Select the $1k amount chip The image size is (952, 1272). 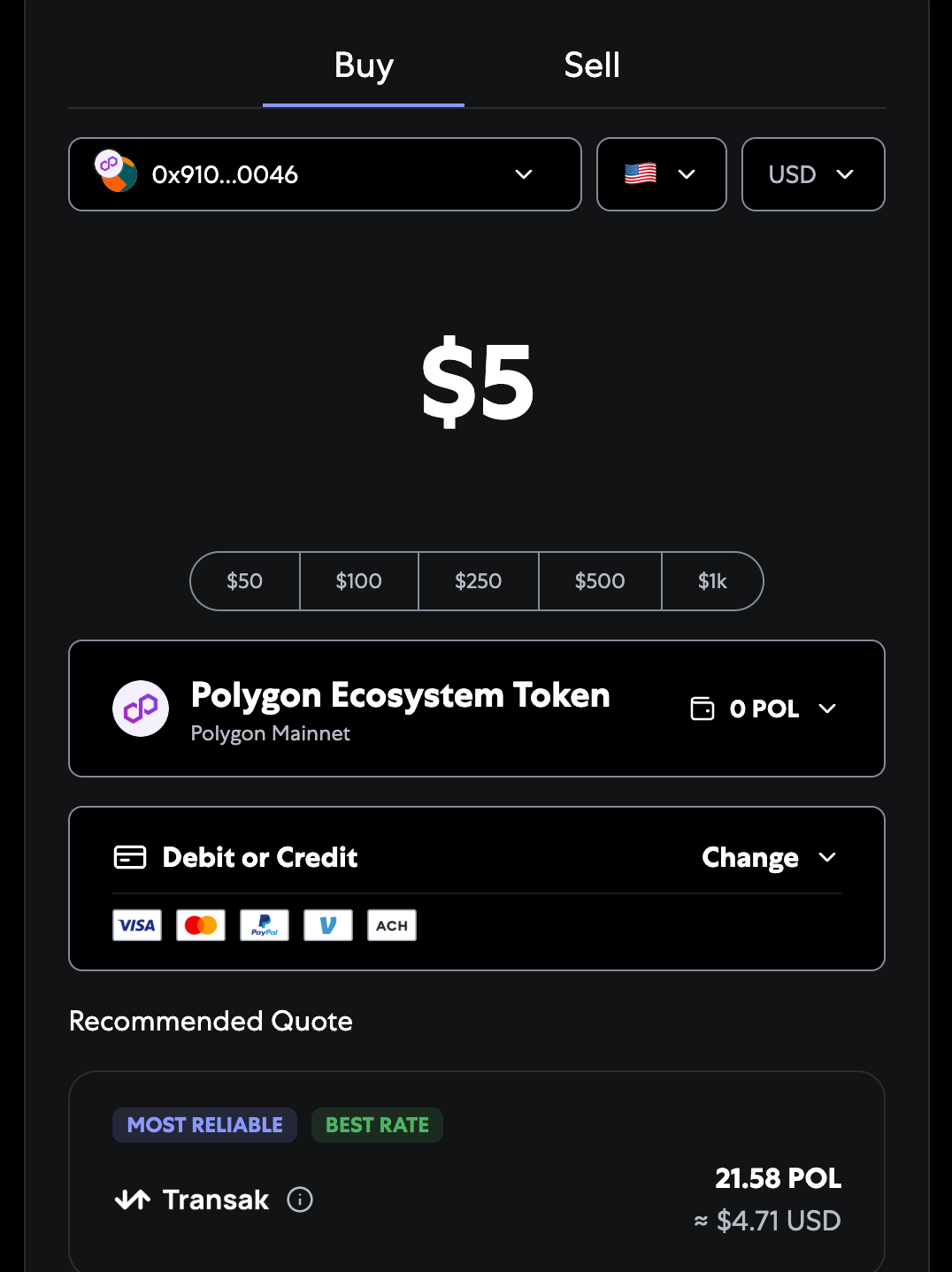click(x=712, y=581)
